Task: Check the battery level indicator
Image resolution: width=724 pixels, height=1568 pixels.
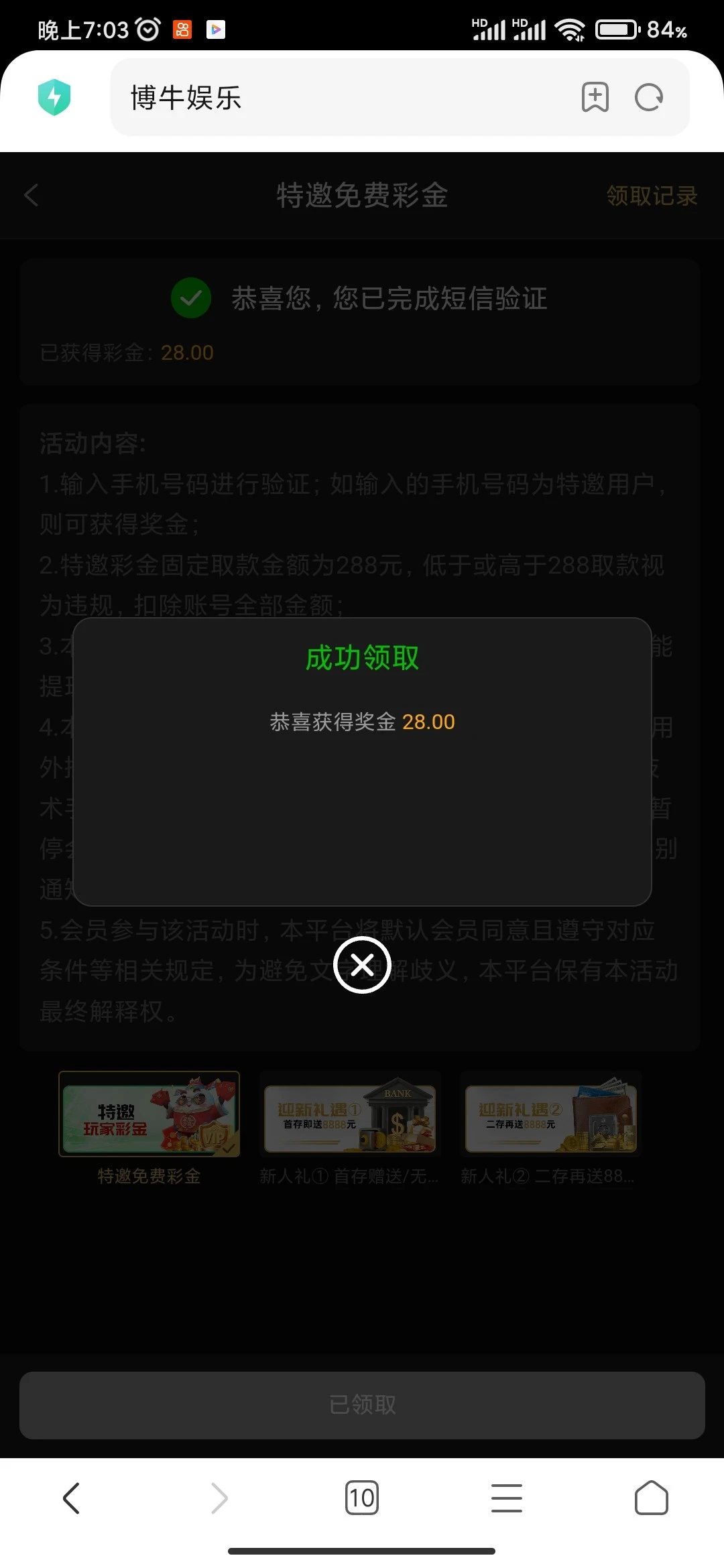Action: click(x=612, y=29)
